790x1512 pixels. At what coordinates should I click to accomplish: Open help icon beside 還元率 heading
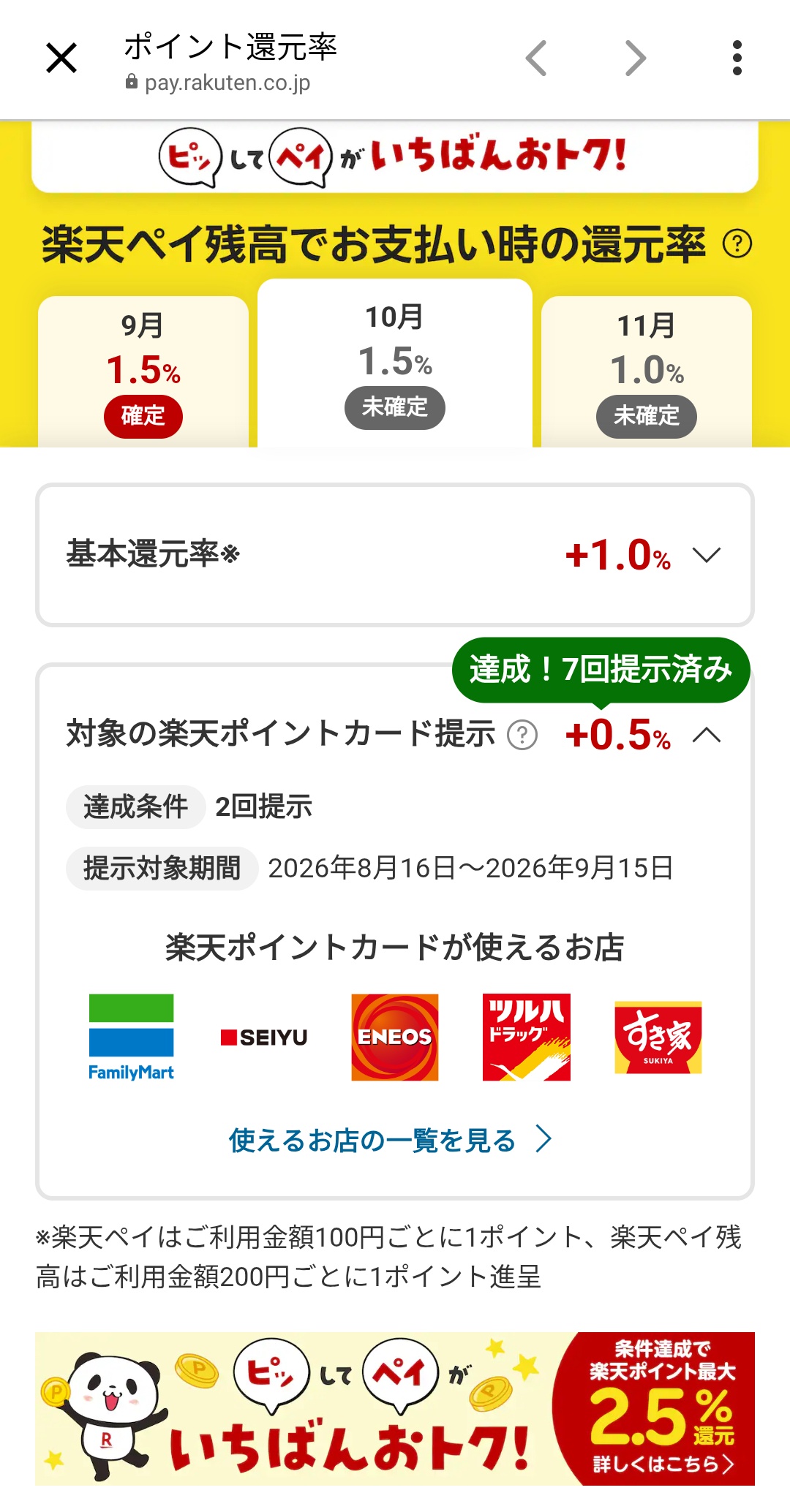point(737,243)
